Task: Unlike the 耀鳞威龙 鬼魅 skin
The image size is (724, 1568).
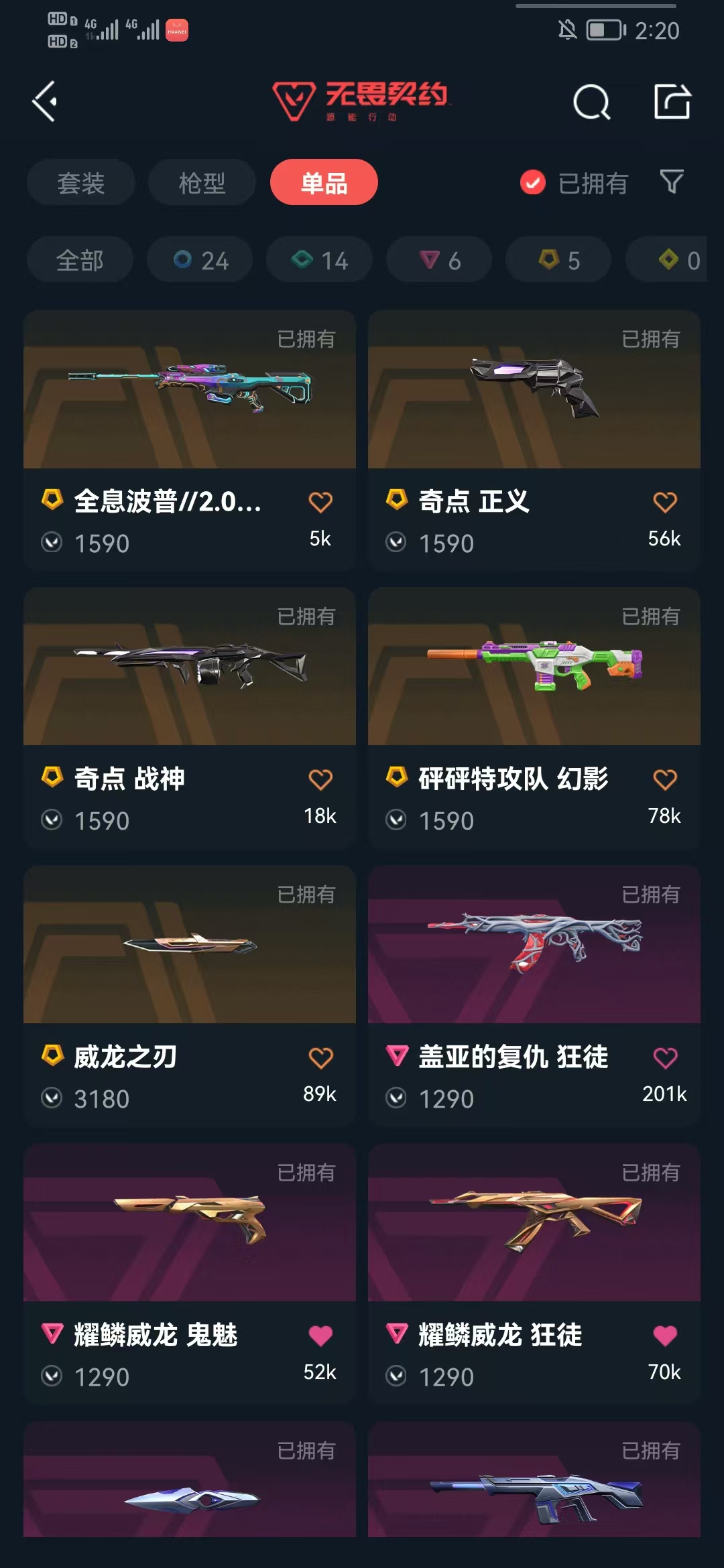Action: [x=320, y=1335]
